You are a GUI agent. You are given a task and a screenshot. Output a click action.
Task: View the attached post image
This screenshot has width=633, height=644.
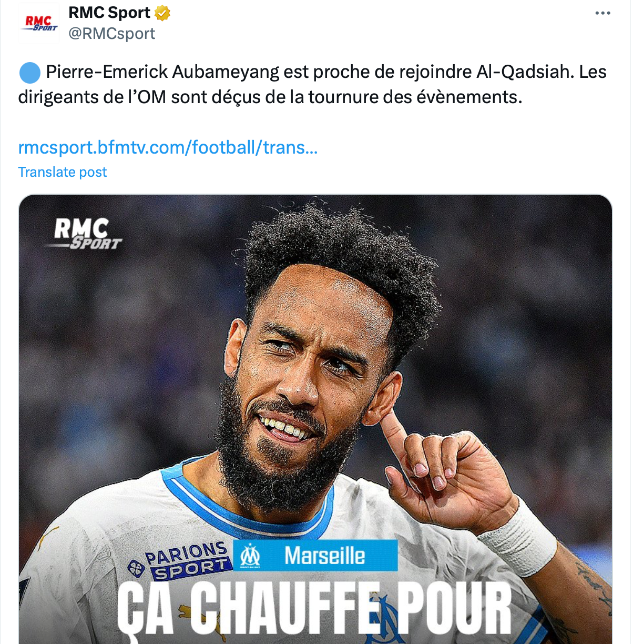point(315,420)
